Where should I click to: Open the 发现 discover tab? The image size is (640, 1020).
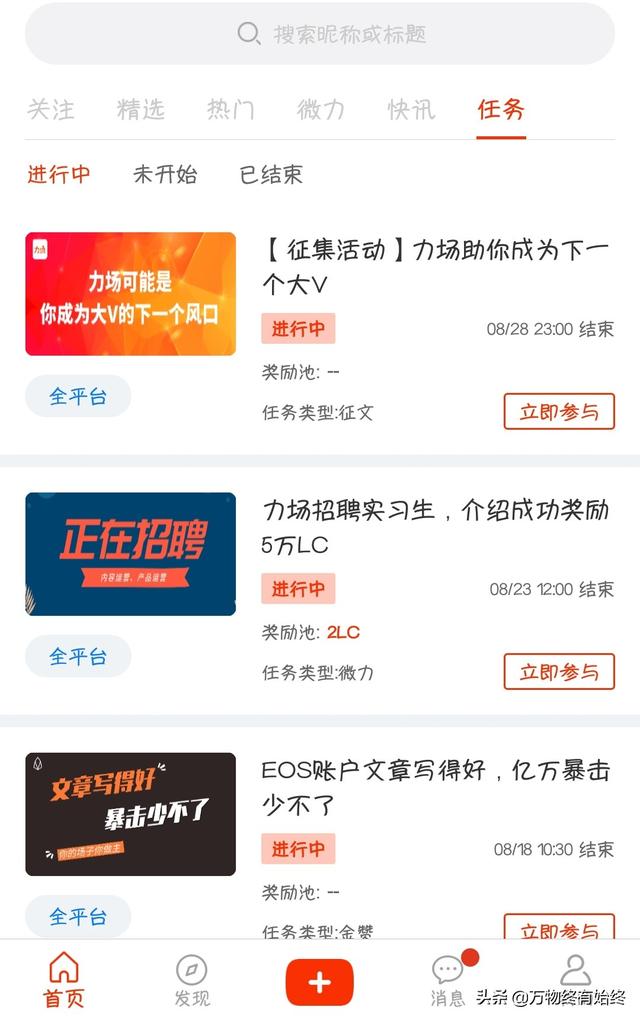click(191, 980)
